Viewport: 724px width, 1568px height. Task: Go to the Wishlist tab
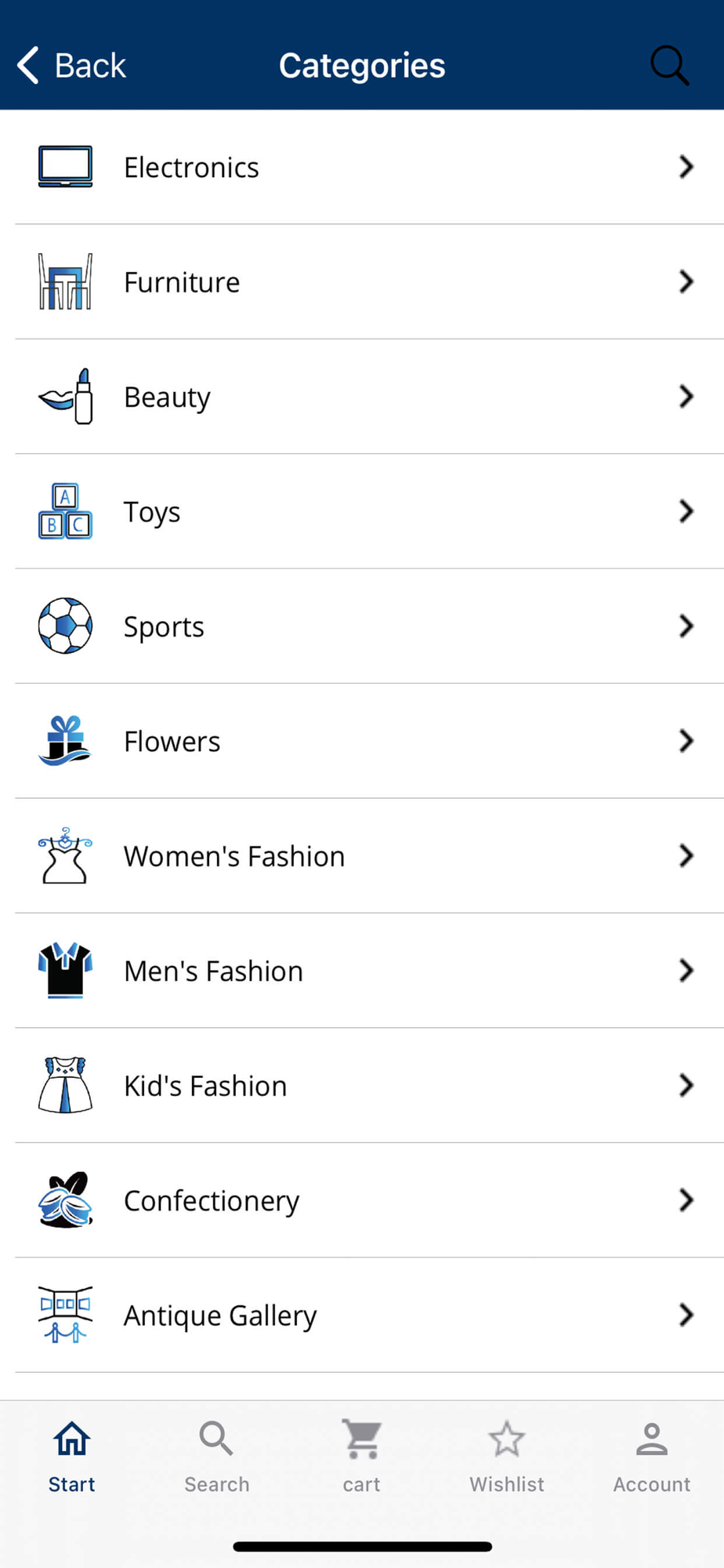coord(507,1457)
